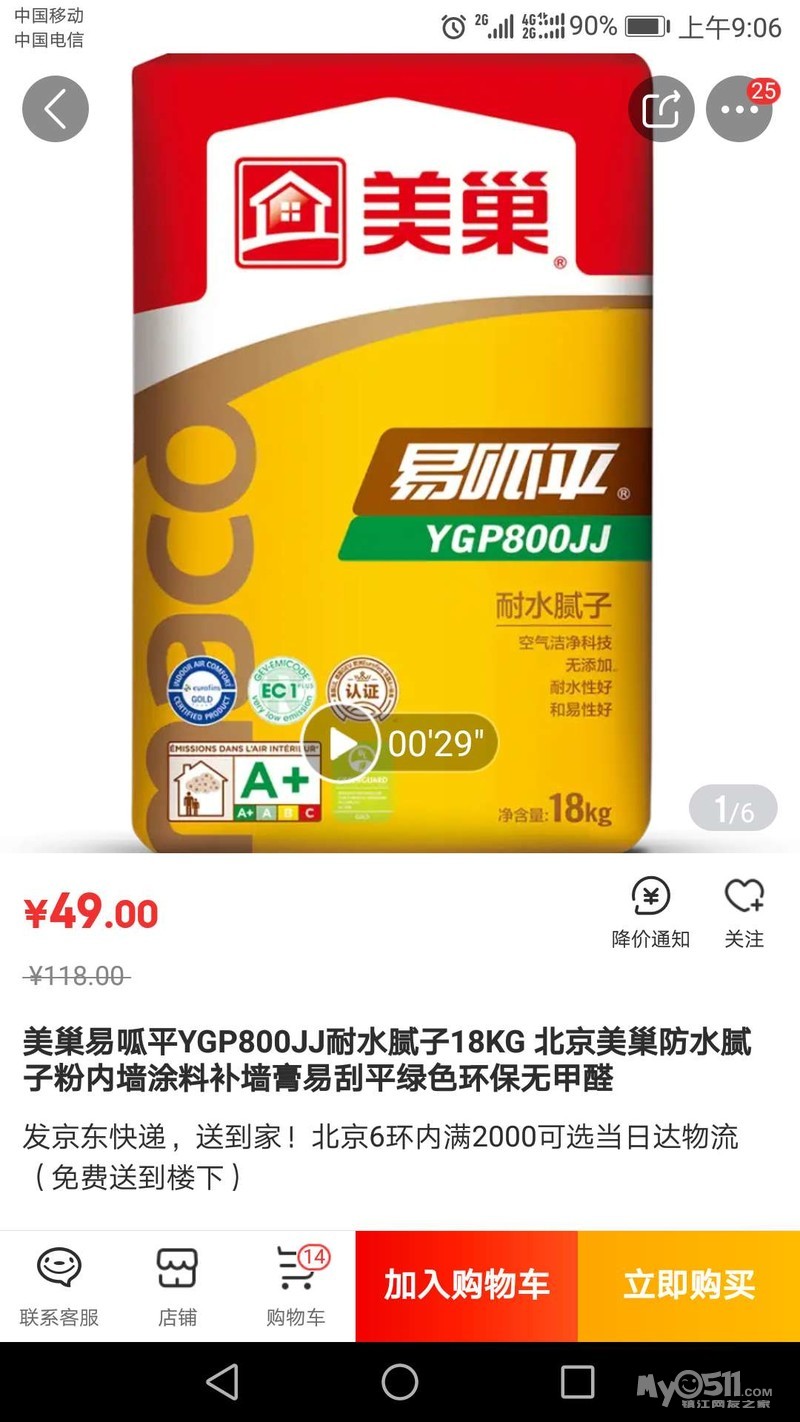Tap the system home button
This screenshot has height=1422, width=800.
click(x=400, y=1382)
